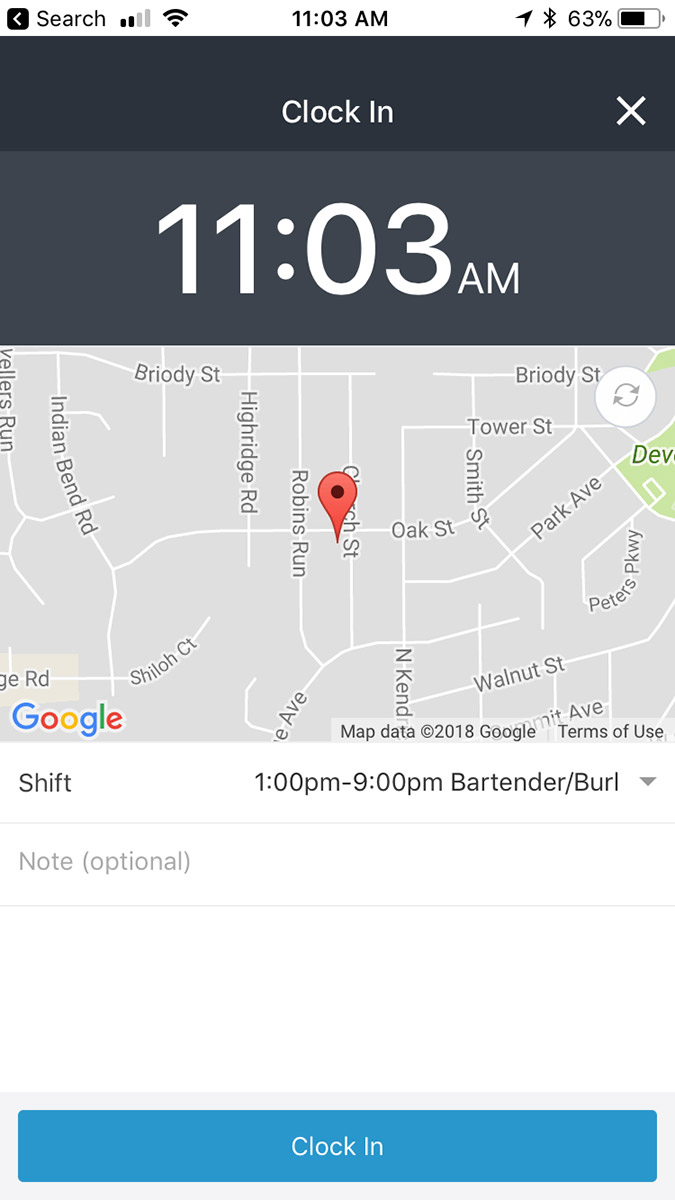675x1200 pixels.
Task: Open the map's Terms of Use link
Action: [x=610, y=732]
